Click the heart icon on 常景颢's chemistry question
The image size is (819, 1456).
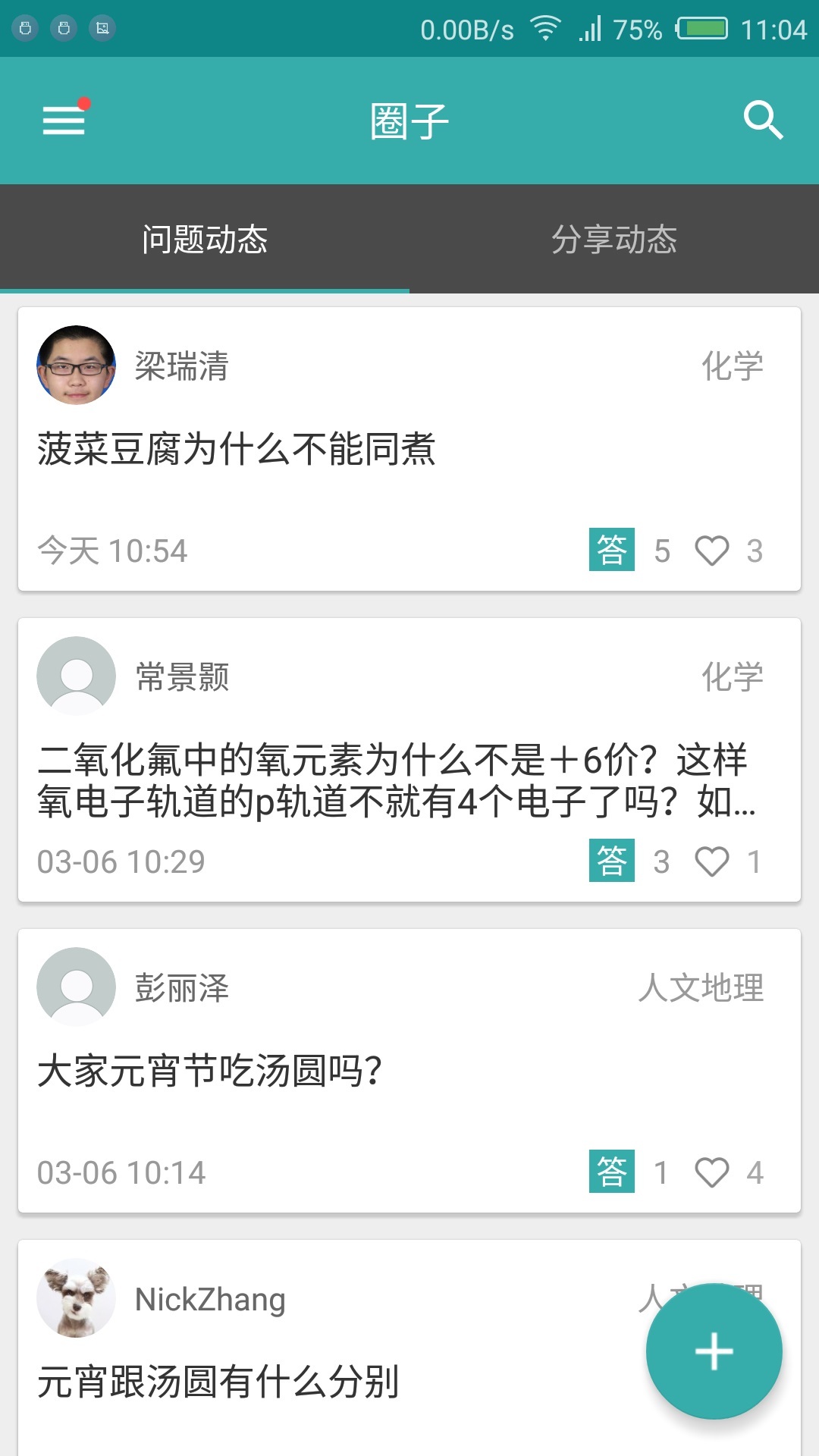[714, 861]
